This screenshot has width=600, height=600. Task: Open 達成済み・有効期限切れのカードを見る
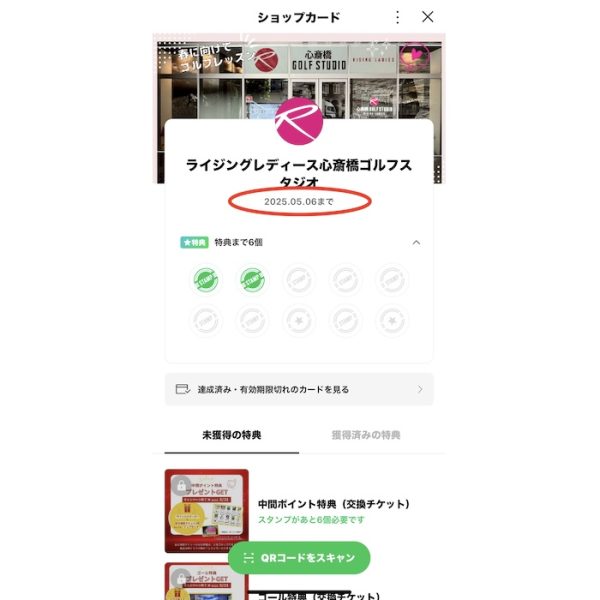[299, 389]
